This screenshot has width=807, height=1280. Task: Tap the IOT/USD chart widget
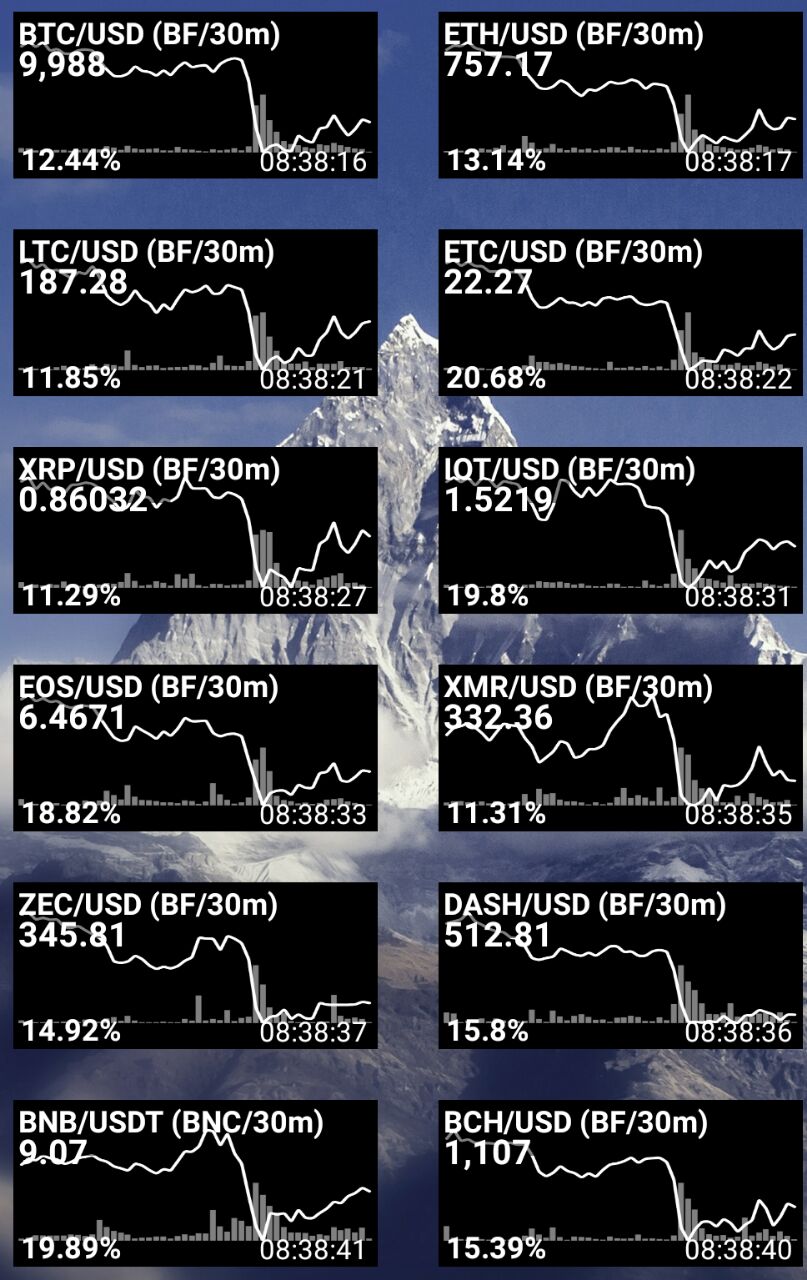[x=620, y=530]
